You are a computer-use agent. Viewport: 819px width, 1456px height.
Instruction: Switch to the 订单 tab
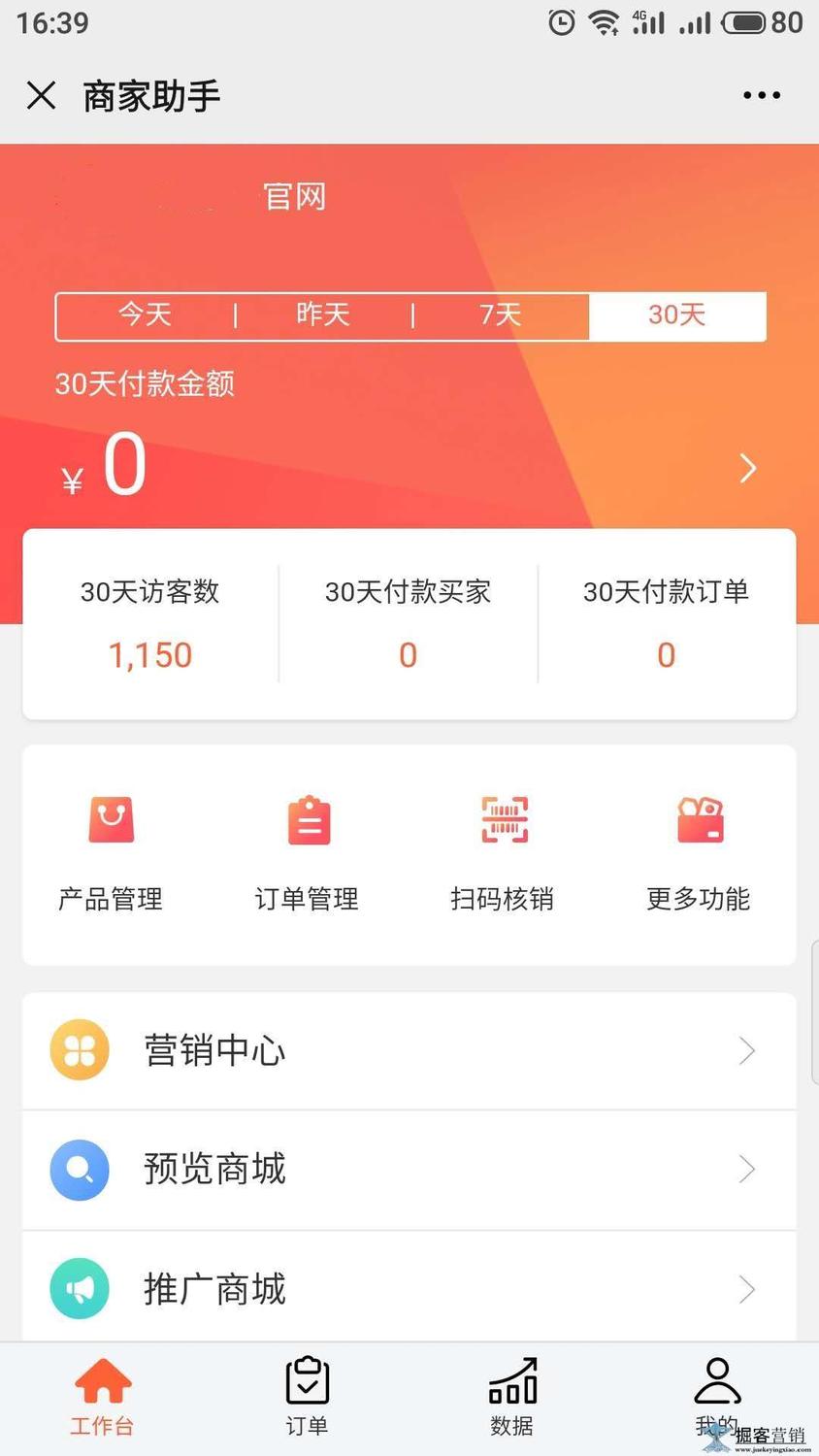point(308,1398)
